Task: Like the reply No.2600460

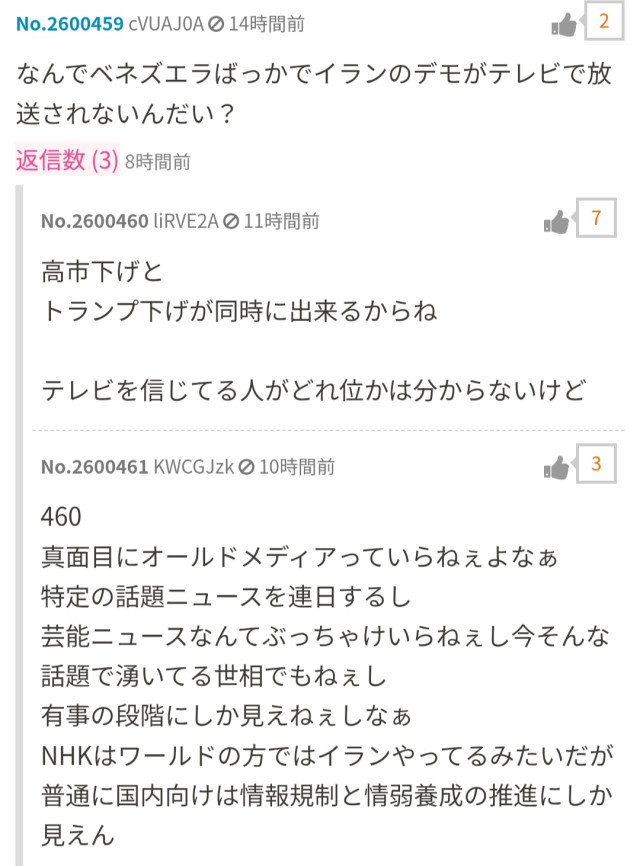Action: tap(556, 222)
